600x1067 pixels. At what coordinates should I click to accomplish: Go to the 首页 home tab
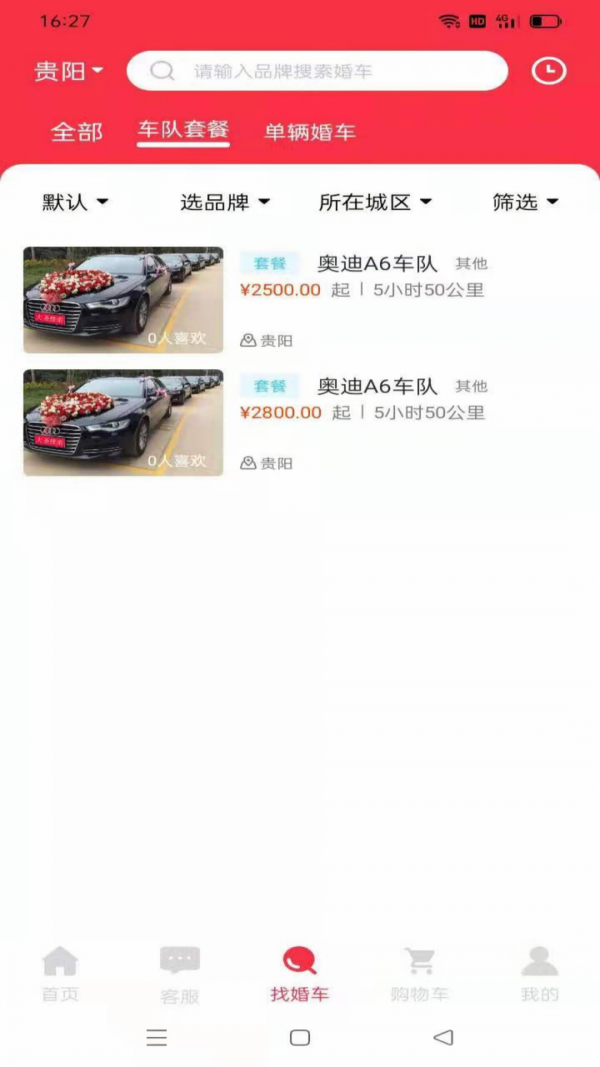tap(60, 974)
